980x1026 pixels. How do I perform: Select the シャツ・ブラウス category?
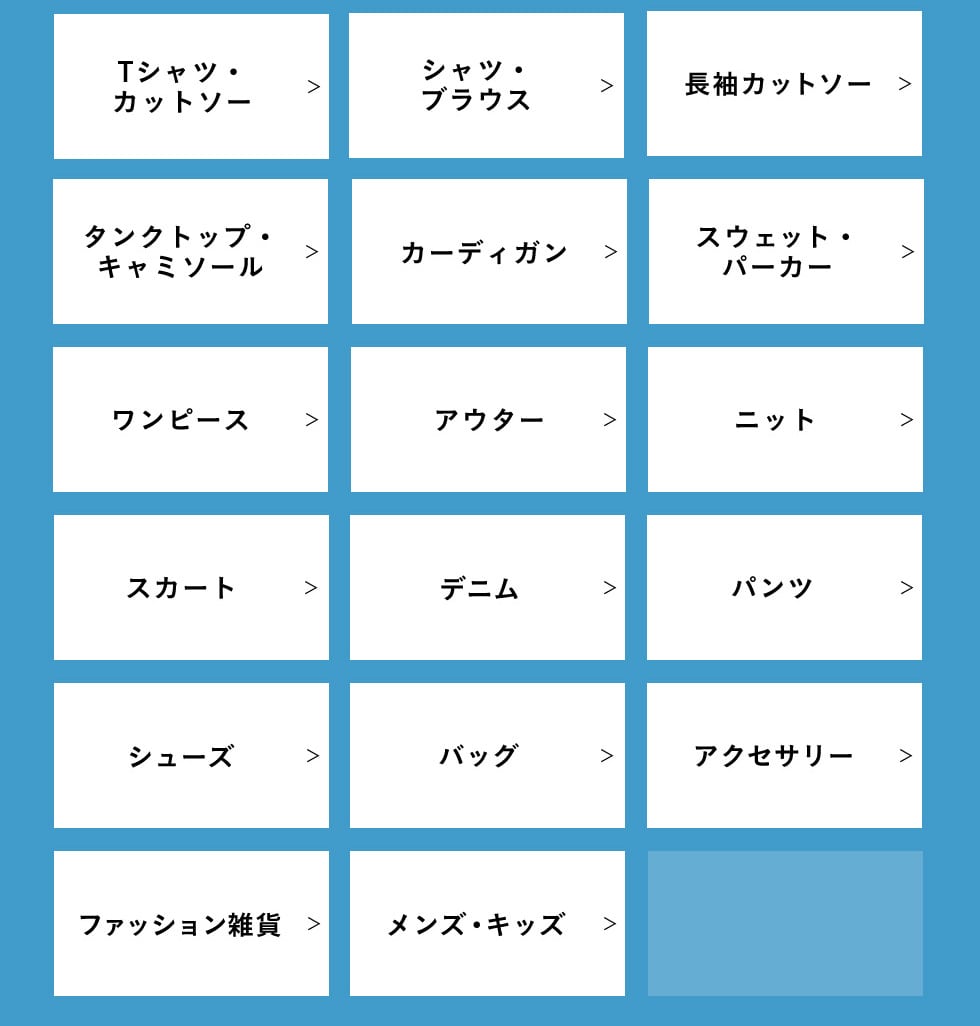[x=486, y=86]
